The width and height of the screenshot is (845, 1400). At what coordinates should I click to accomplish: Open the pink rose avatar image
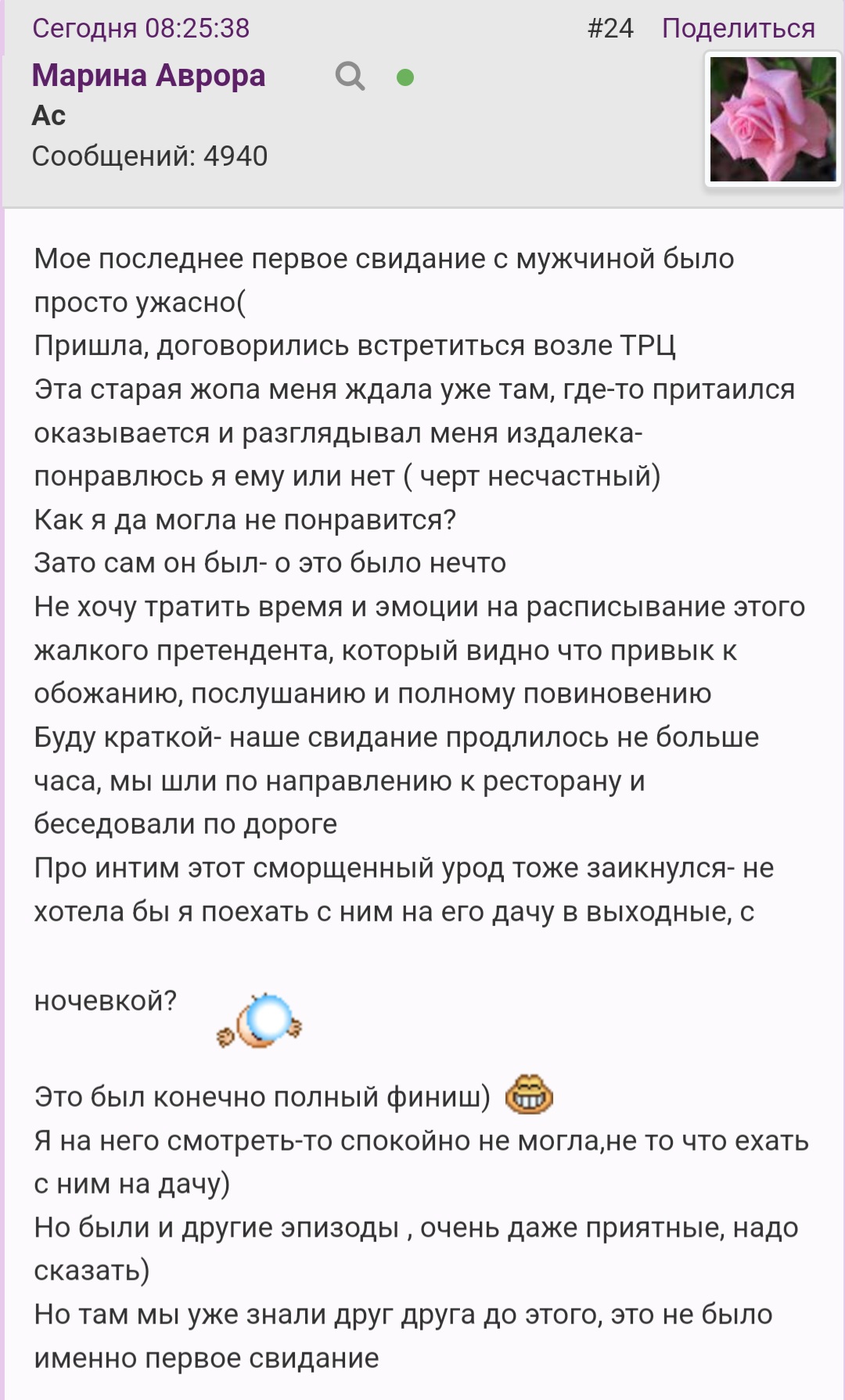[x=772, y=119]
